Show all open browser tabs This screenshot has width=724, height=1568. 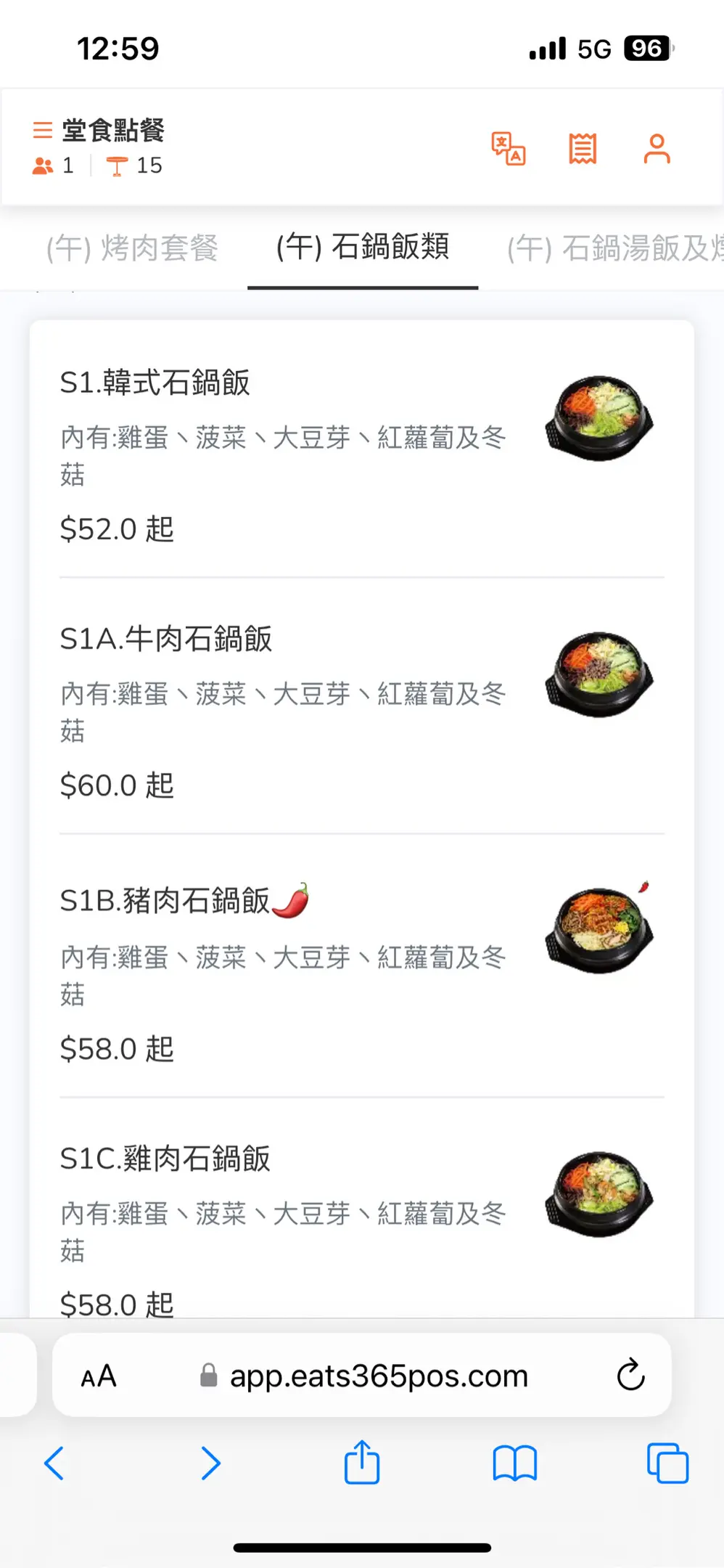click(x=667, y=1463)
